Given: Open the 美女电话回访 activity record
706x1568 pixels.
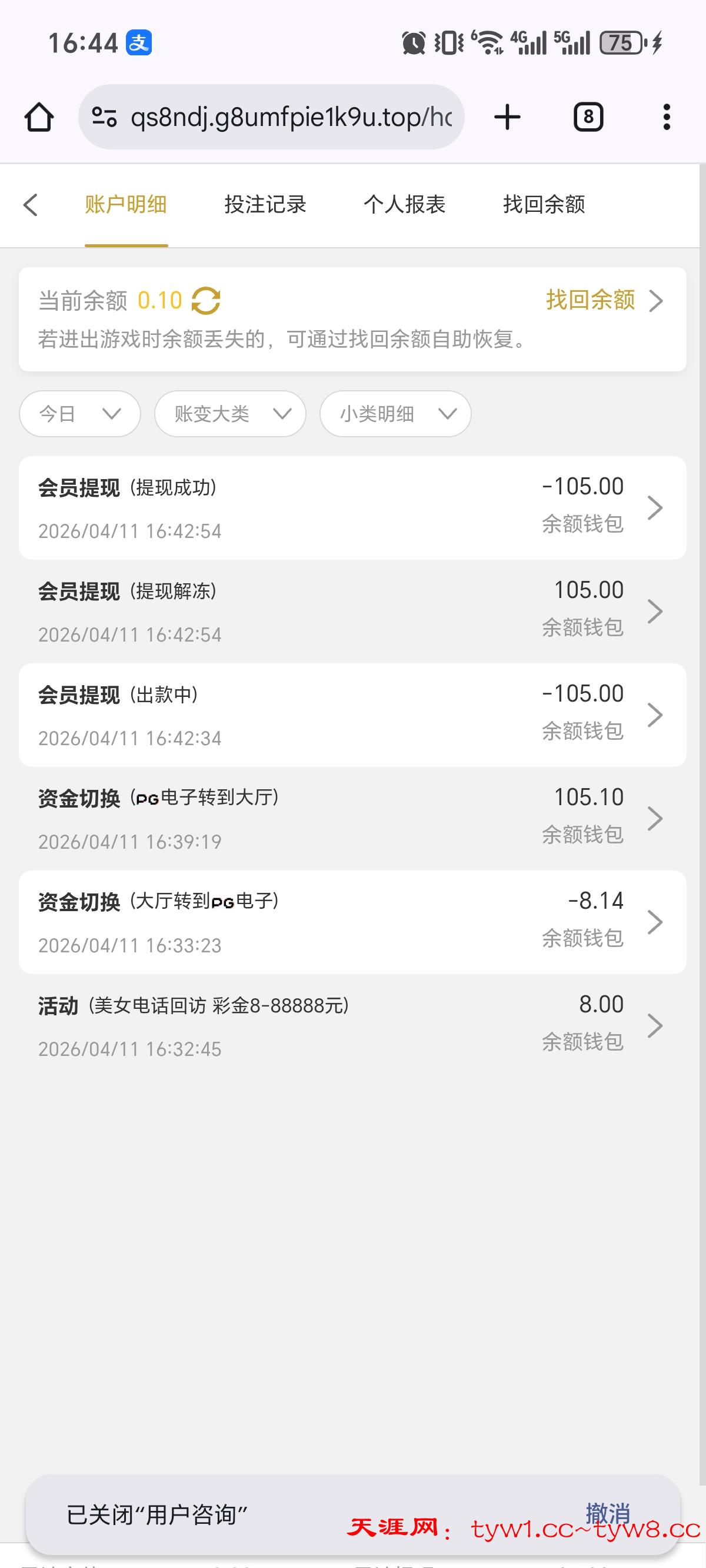Looking at the screenshot, I should click(352, 1026).
